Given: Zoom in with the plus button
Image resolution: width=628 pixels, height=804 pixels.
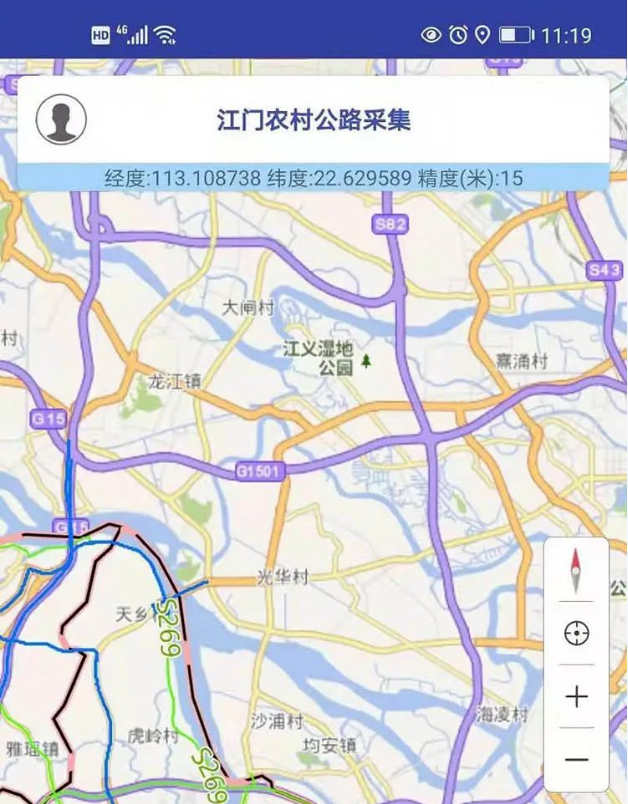Looking at the screenshot, I should 576,697.
